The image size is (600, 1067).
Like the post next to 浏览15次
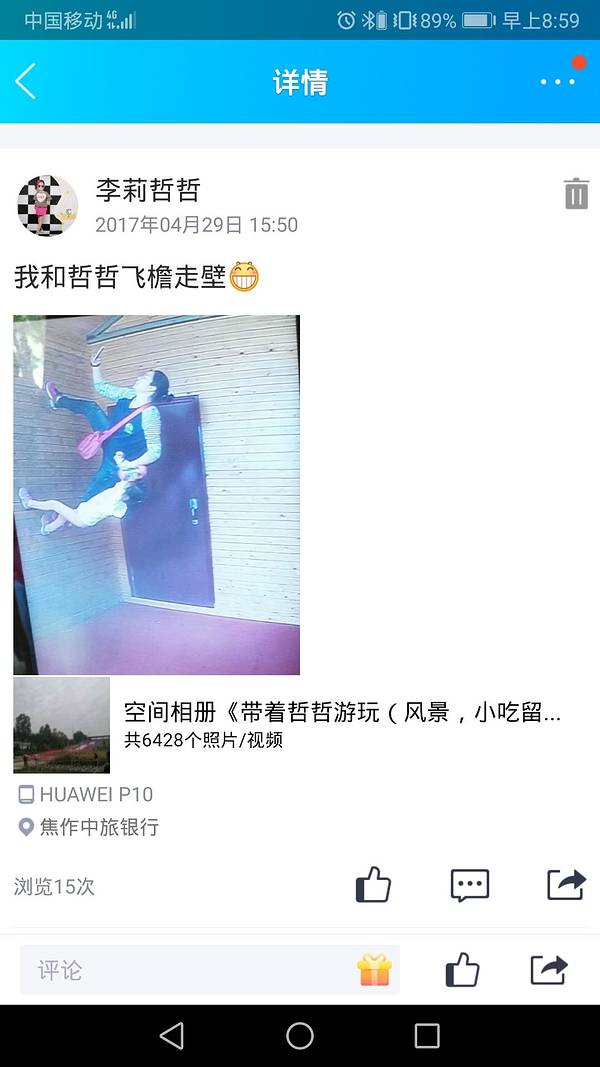tap(373, 885)
